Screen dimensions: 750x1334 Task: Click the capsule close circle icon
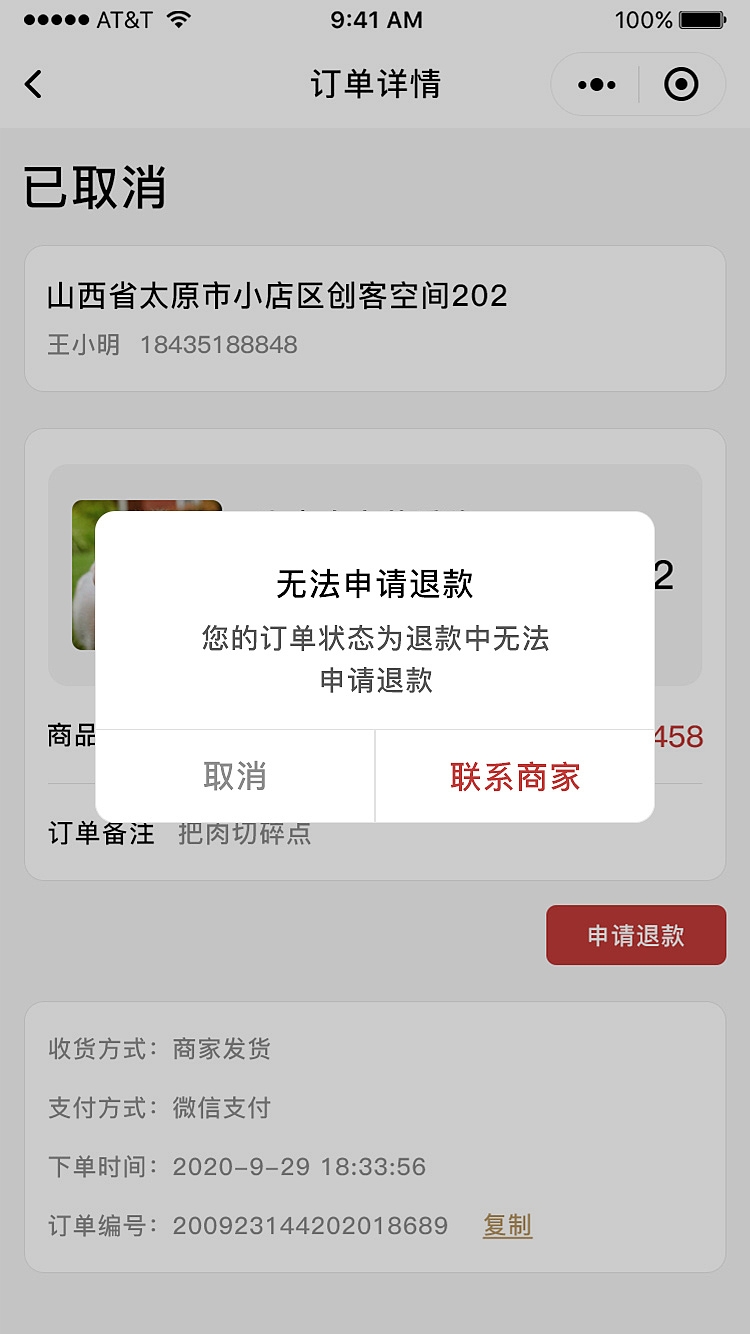click(x=682, y=84)
